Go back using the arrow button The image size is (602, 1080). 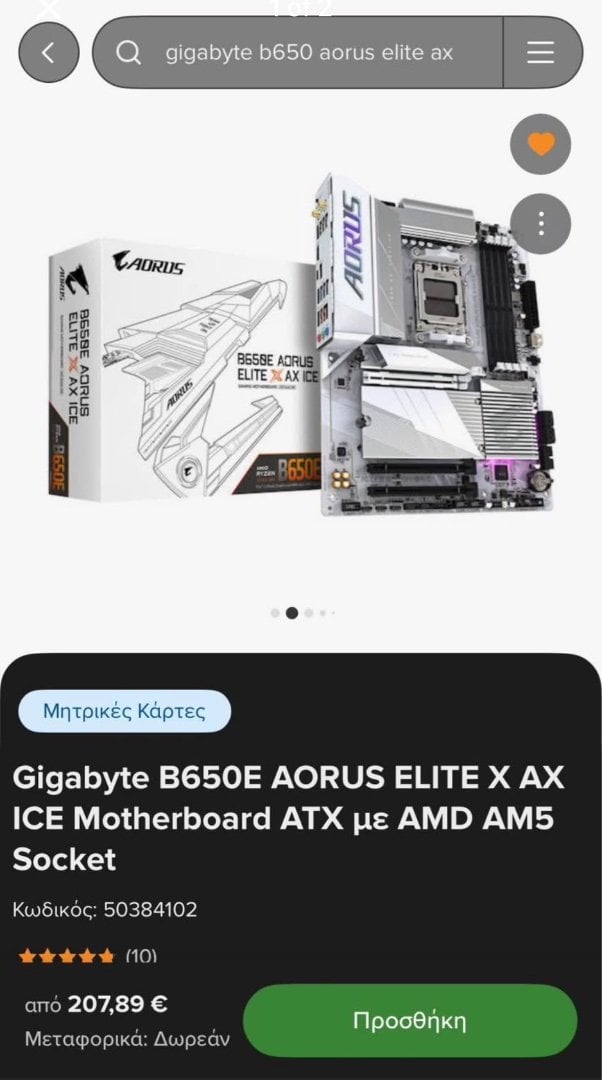tap(48, 52)
